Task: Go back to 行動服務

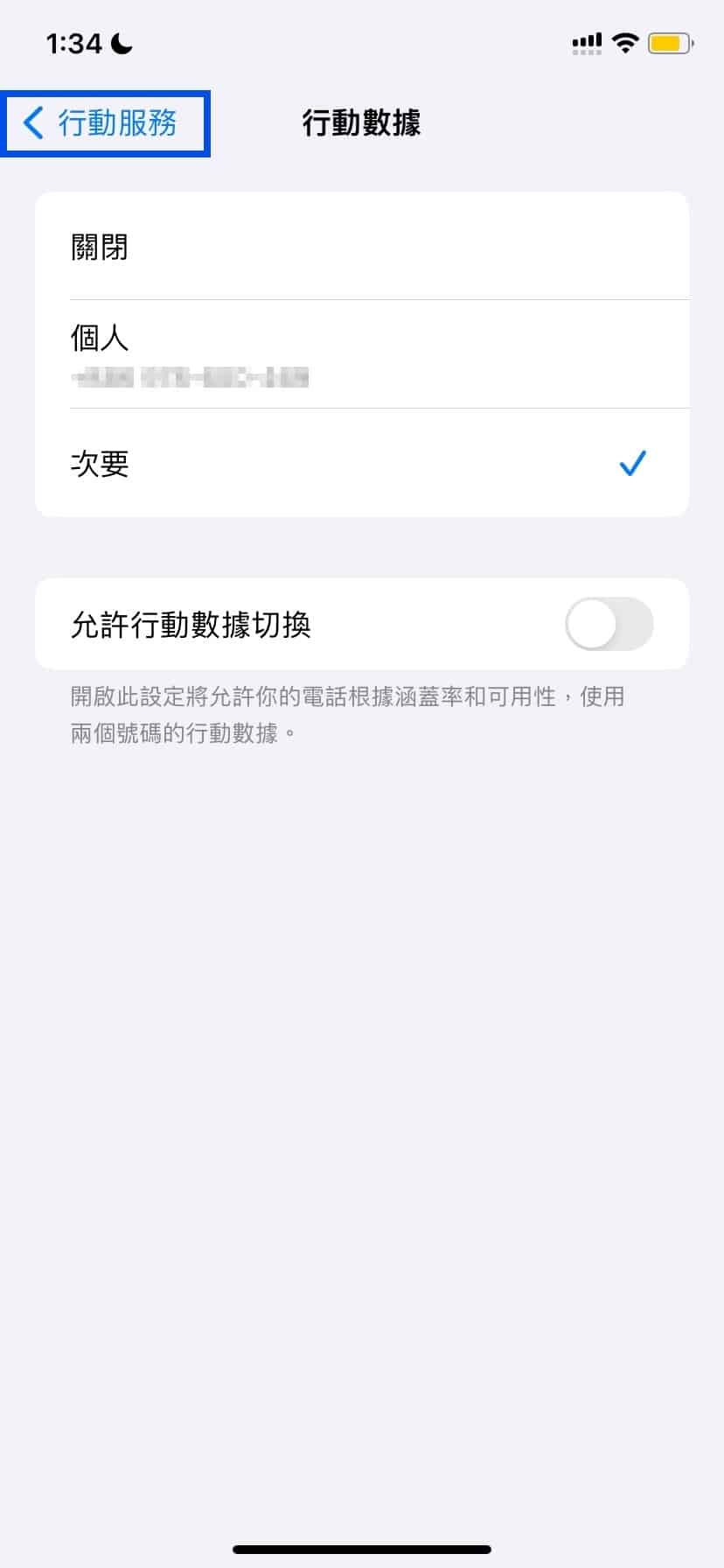Action: pyautogui.click(x=103, y=123)
